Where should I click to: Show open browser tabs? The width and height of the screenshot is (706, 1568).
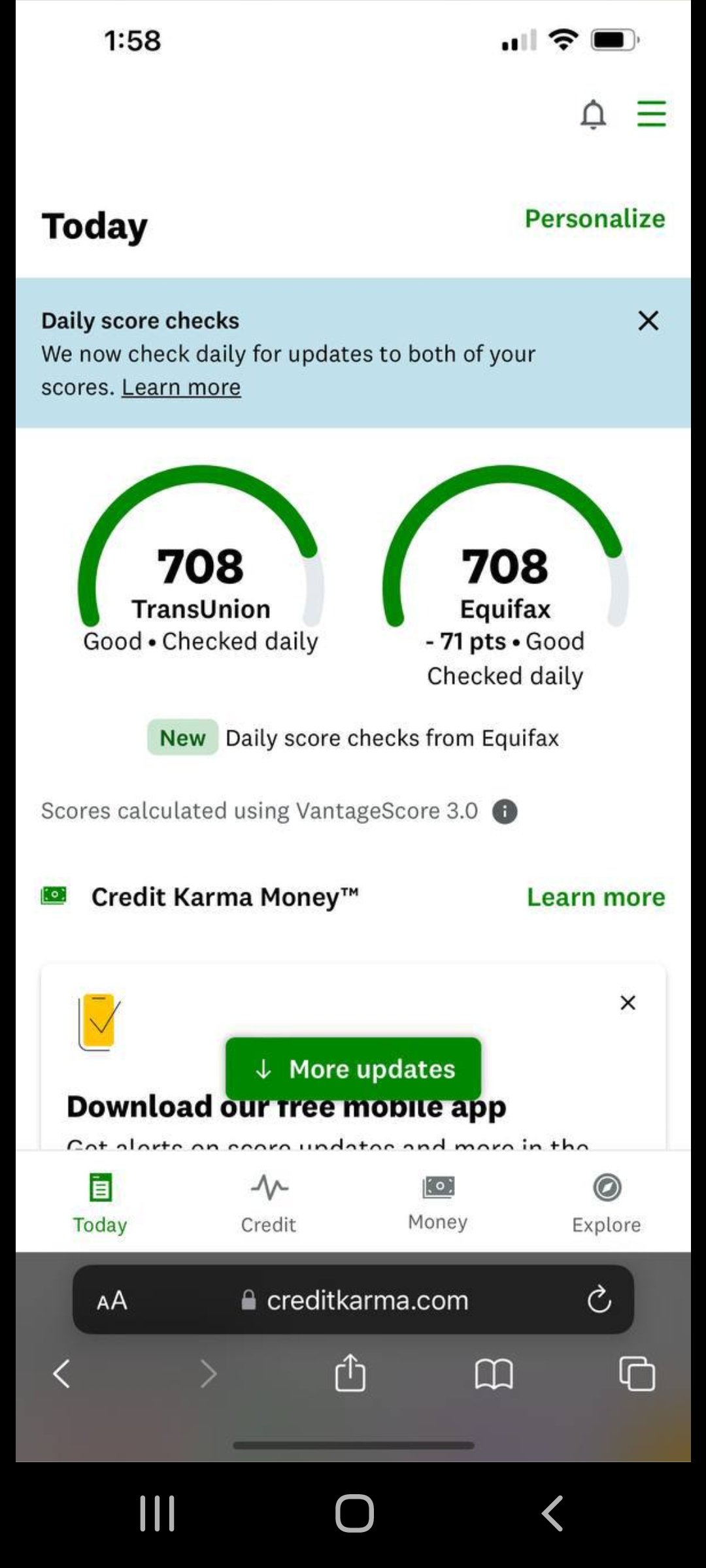[x=637, y=1373]
